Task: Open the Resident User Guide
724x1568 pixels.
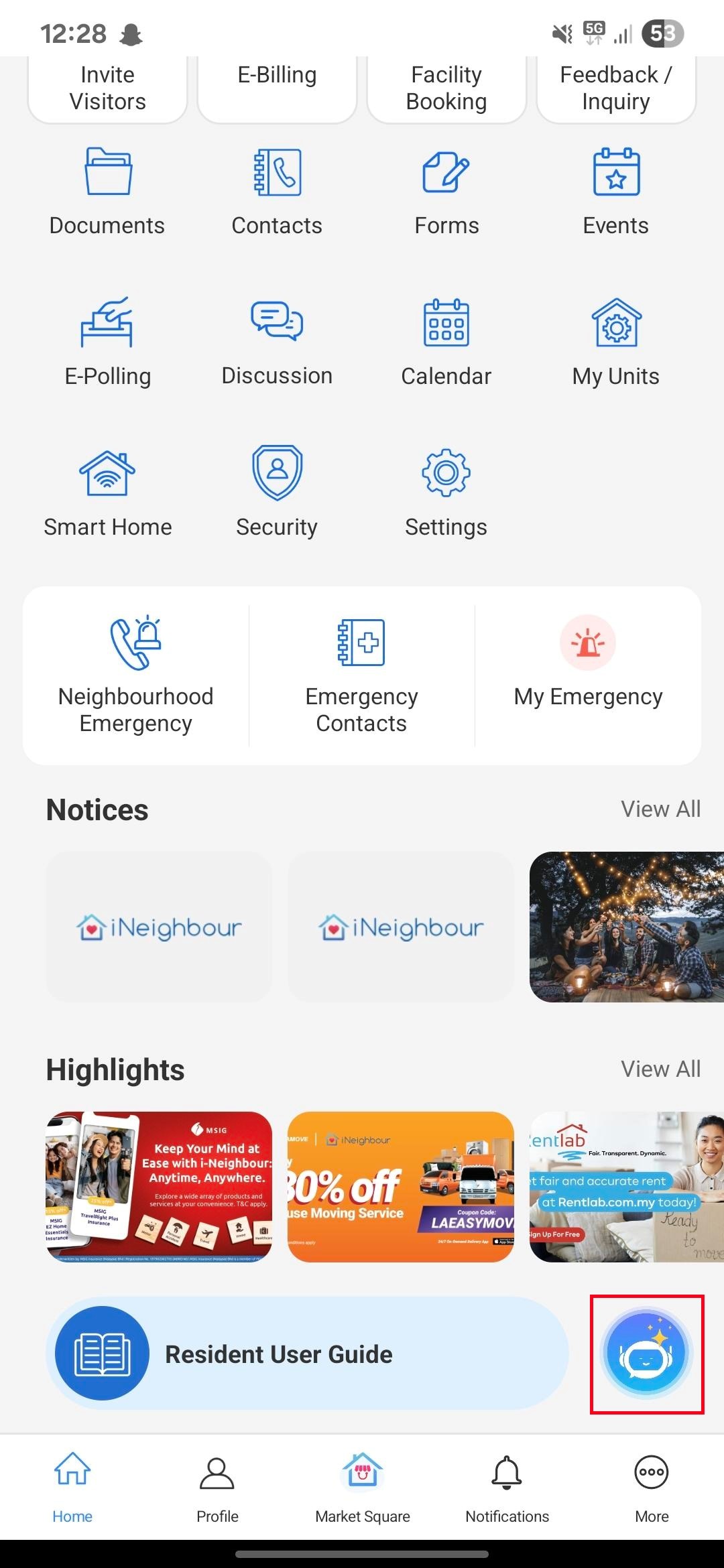Action: point(307,1354)
